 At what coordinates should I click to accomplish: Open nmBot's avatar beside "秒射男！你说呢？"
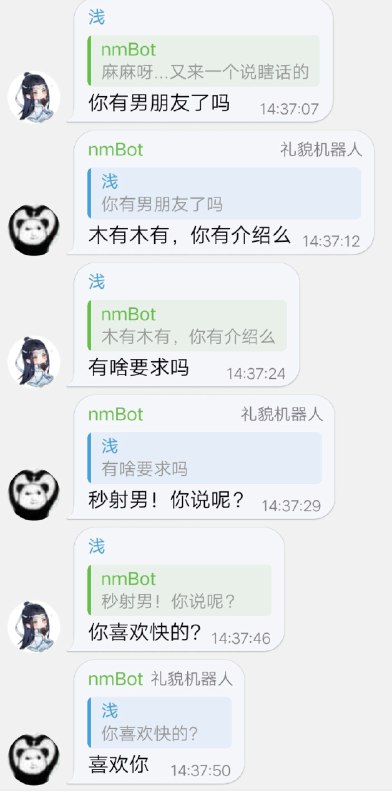coord(34,494)
